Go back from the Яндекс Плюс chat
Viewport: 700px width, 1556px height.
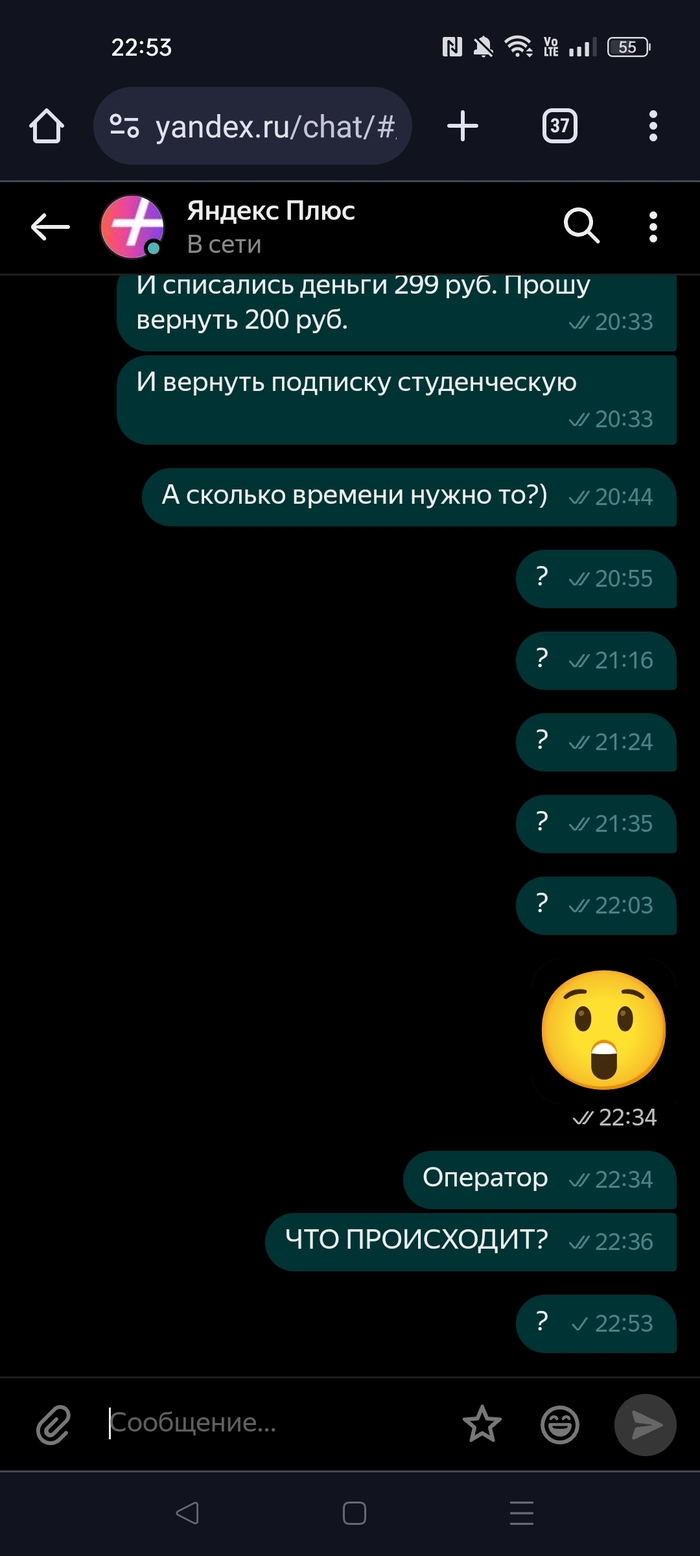tap(50, 227)
